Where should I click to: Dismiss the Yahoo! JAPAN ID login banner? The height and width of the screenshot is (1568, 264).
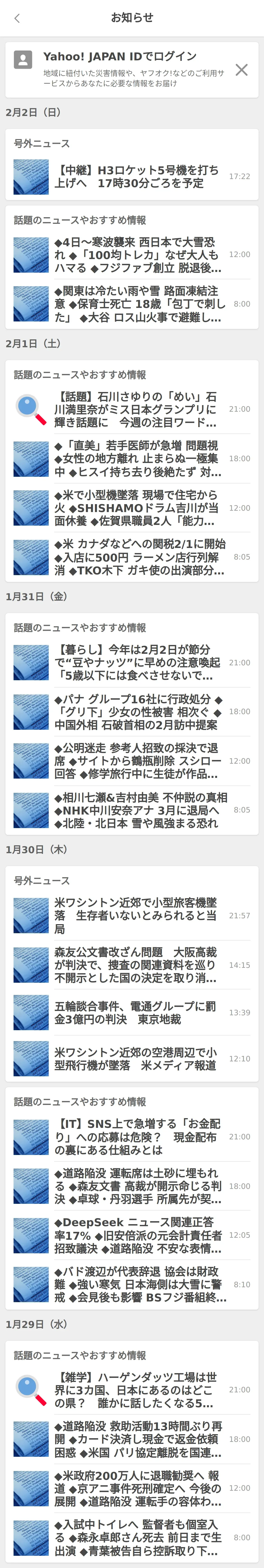click(241, 70)
